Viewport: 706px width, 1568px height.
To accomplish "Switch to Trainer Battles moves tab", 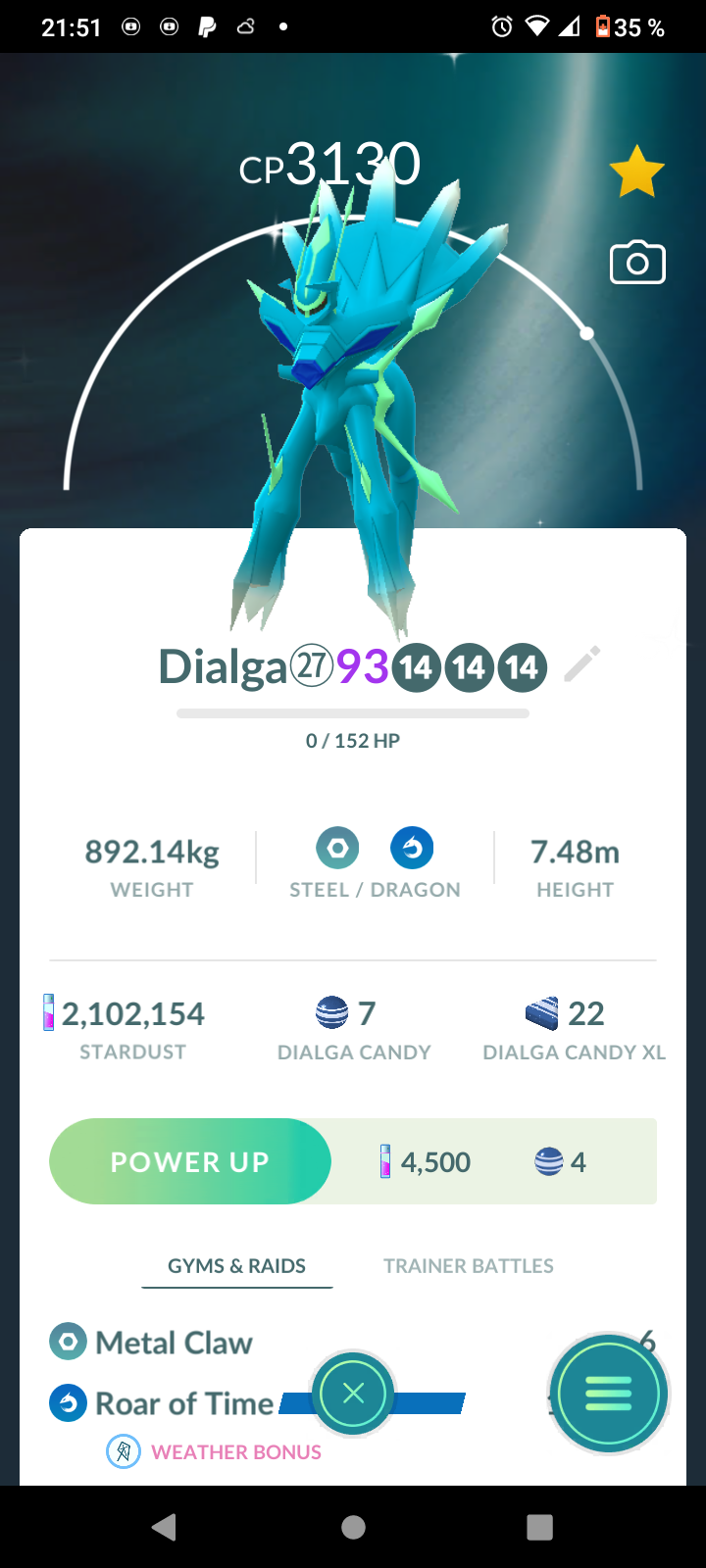I will (468, 1266).
